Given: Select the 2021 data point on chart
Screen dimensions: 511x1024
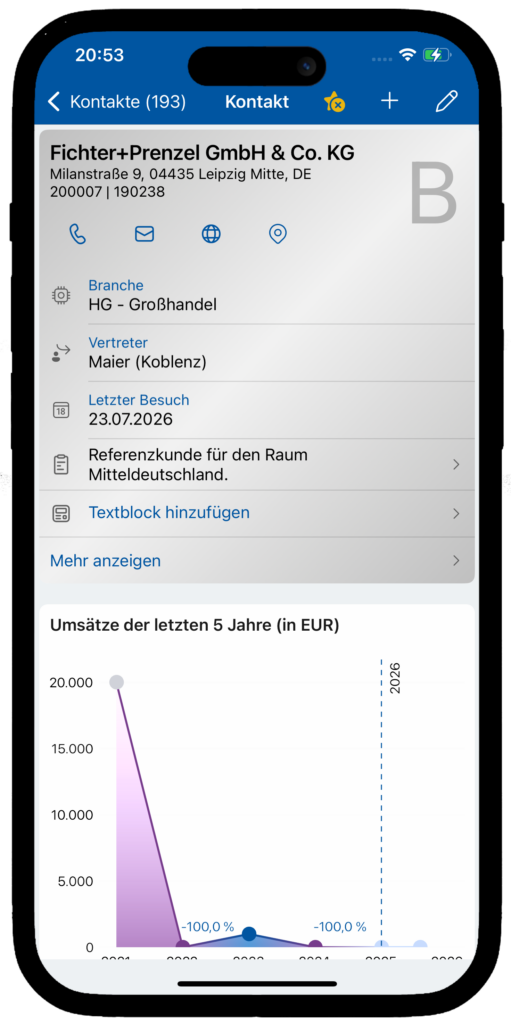Looking at the screenshot, I should [116, 682].
